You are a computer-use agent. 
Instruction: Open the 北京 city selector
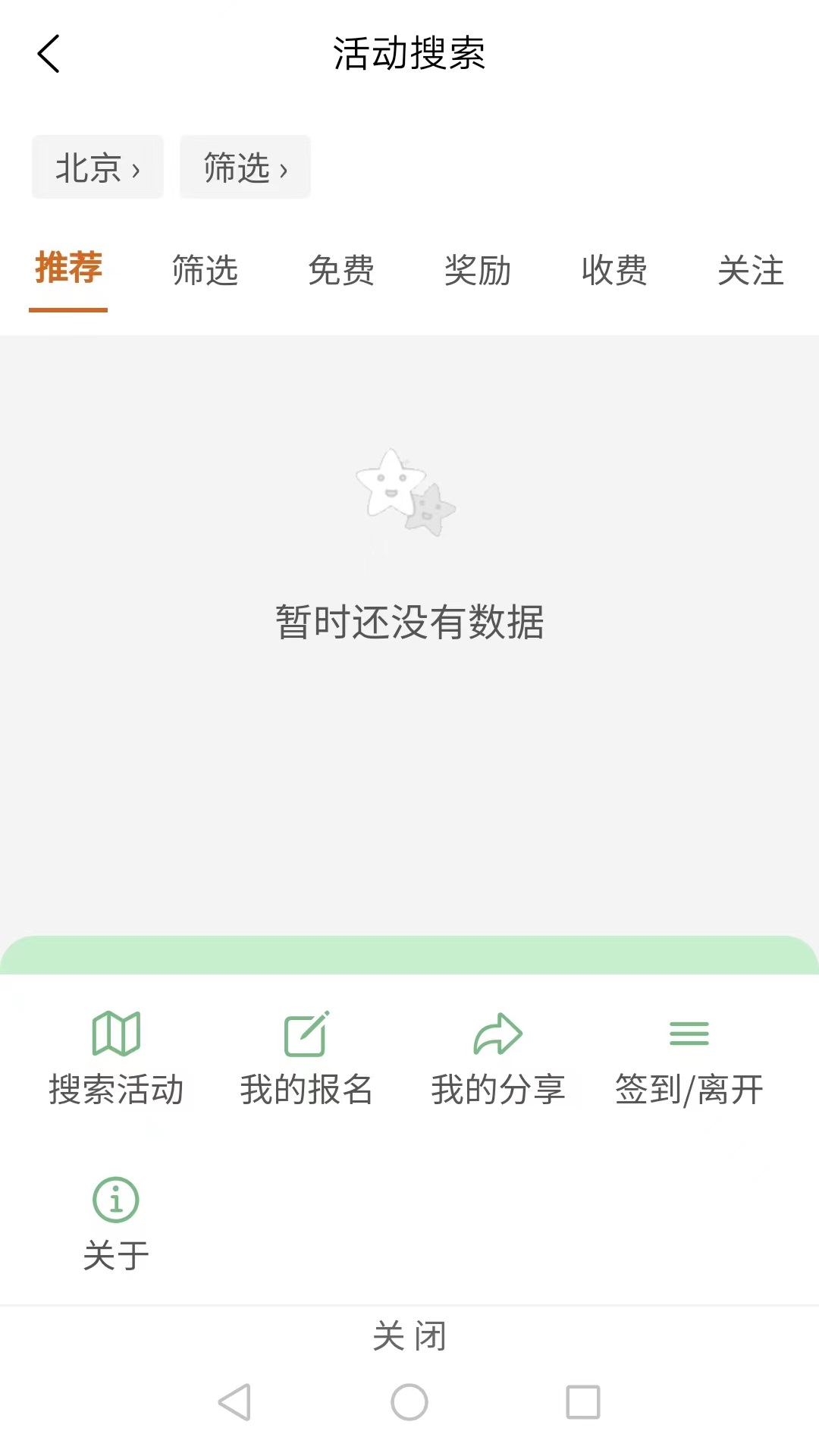coord(97,167)
